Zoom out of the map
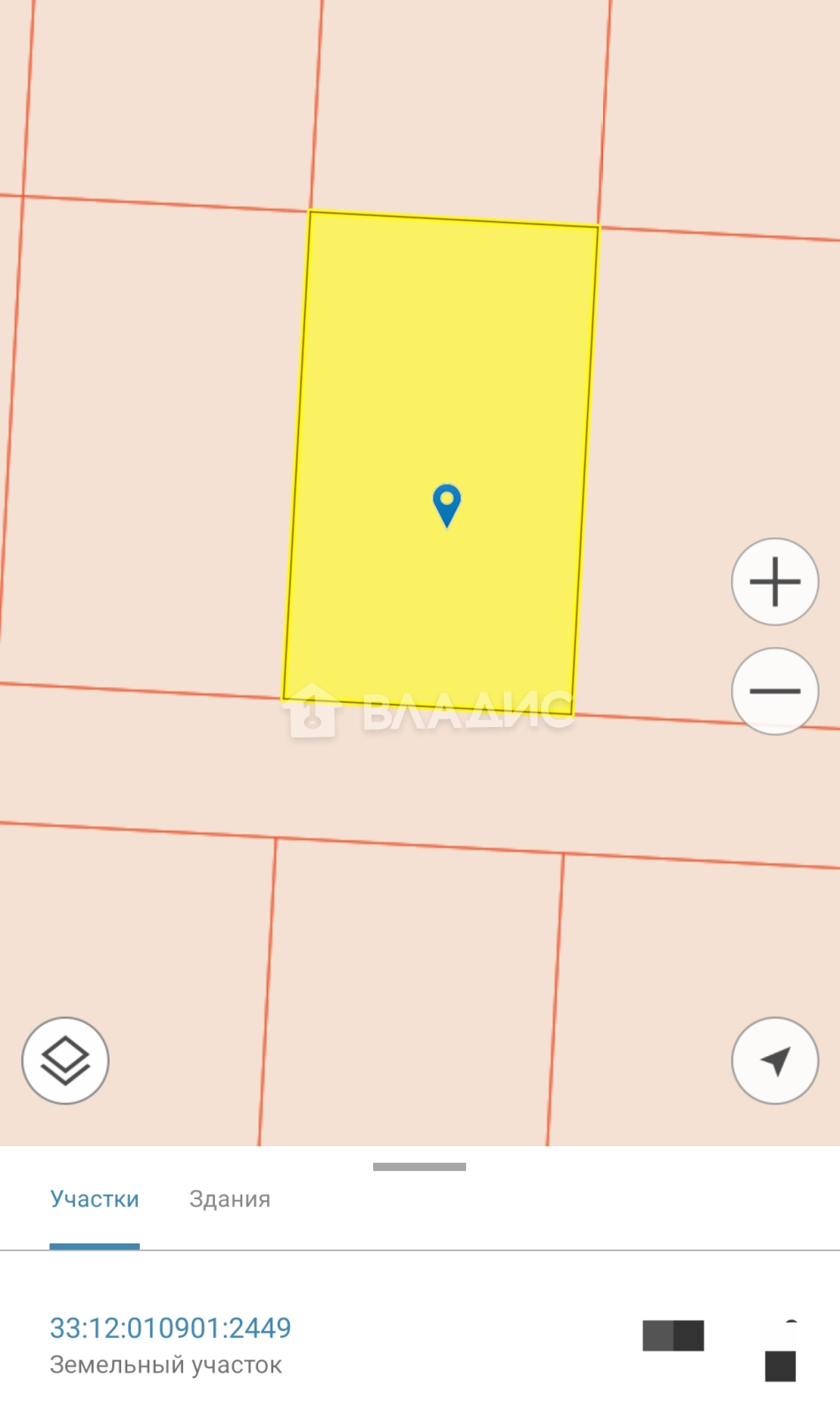Image resolution: width=840 pixels, height=1415 pixels. 775,691
